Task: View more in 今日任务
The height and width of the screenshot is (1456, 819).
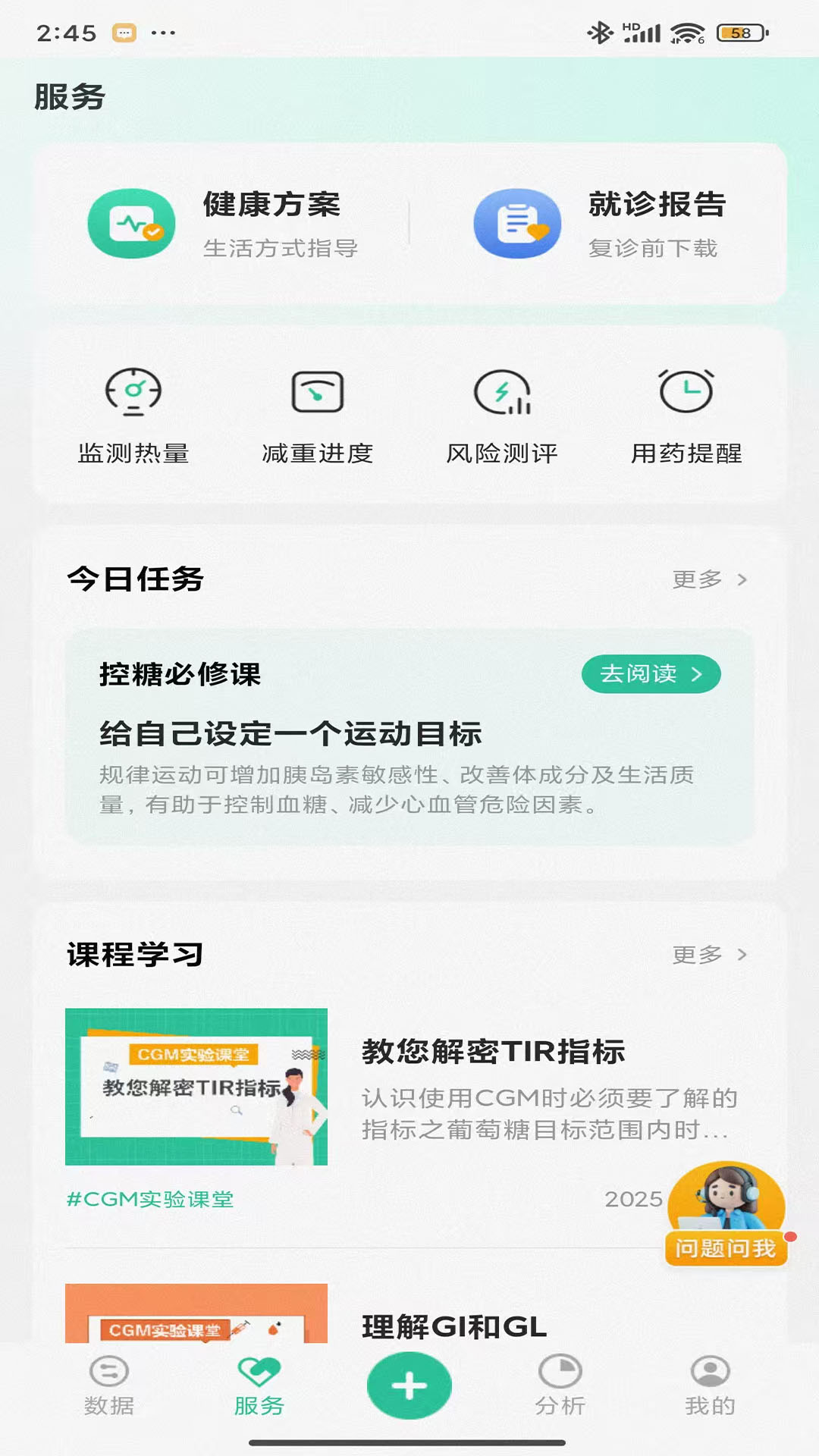Action: (x=709, y=580)
